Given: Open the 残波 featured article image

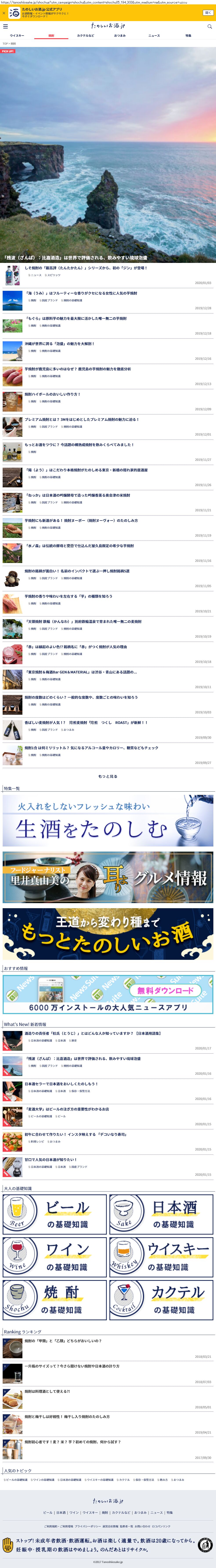Looking at the screenshot, I should 108,152.
